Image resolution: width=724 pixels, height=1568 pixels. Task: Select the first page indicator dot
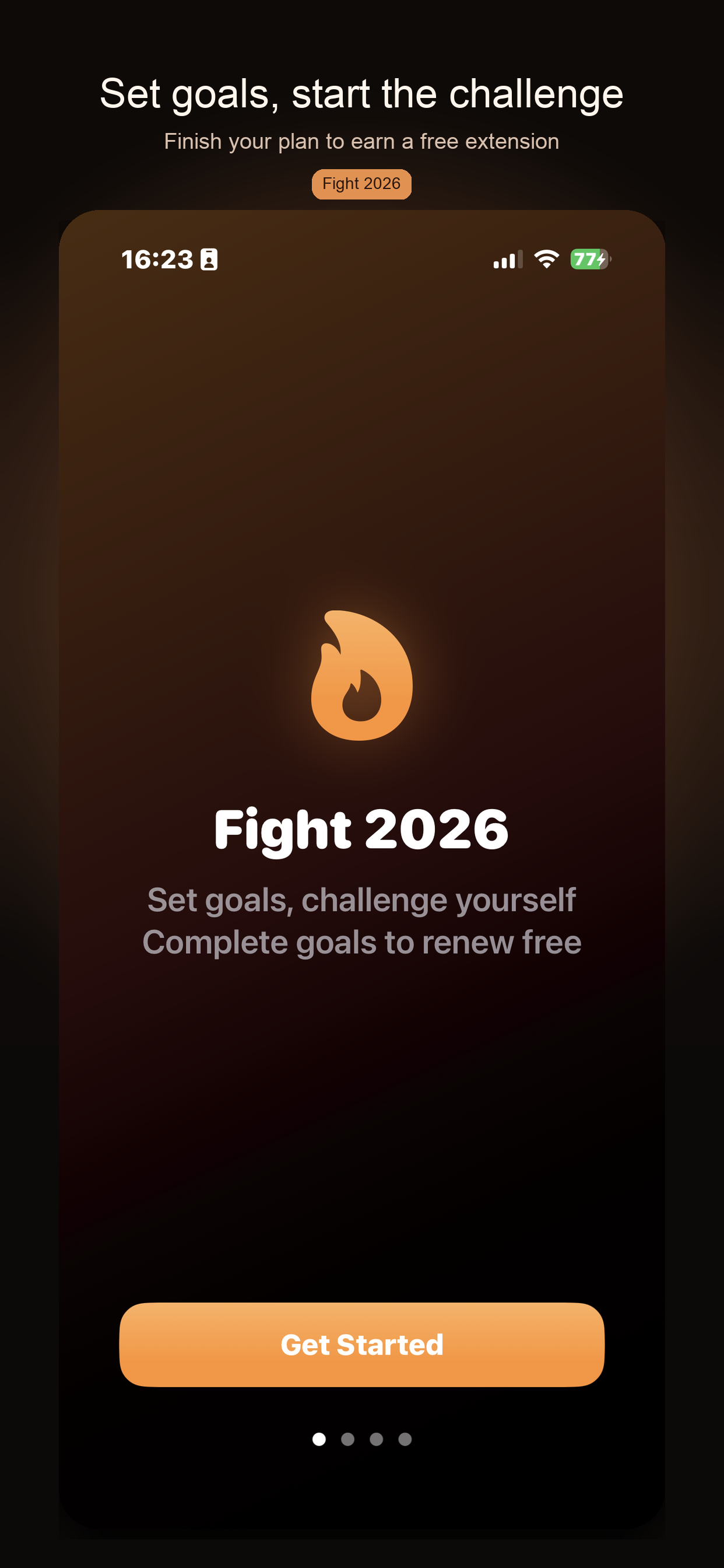pyautogui.click(x=319, y=1440)
